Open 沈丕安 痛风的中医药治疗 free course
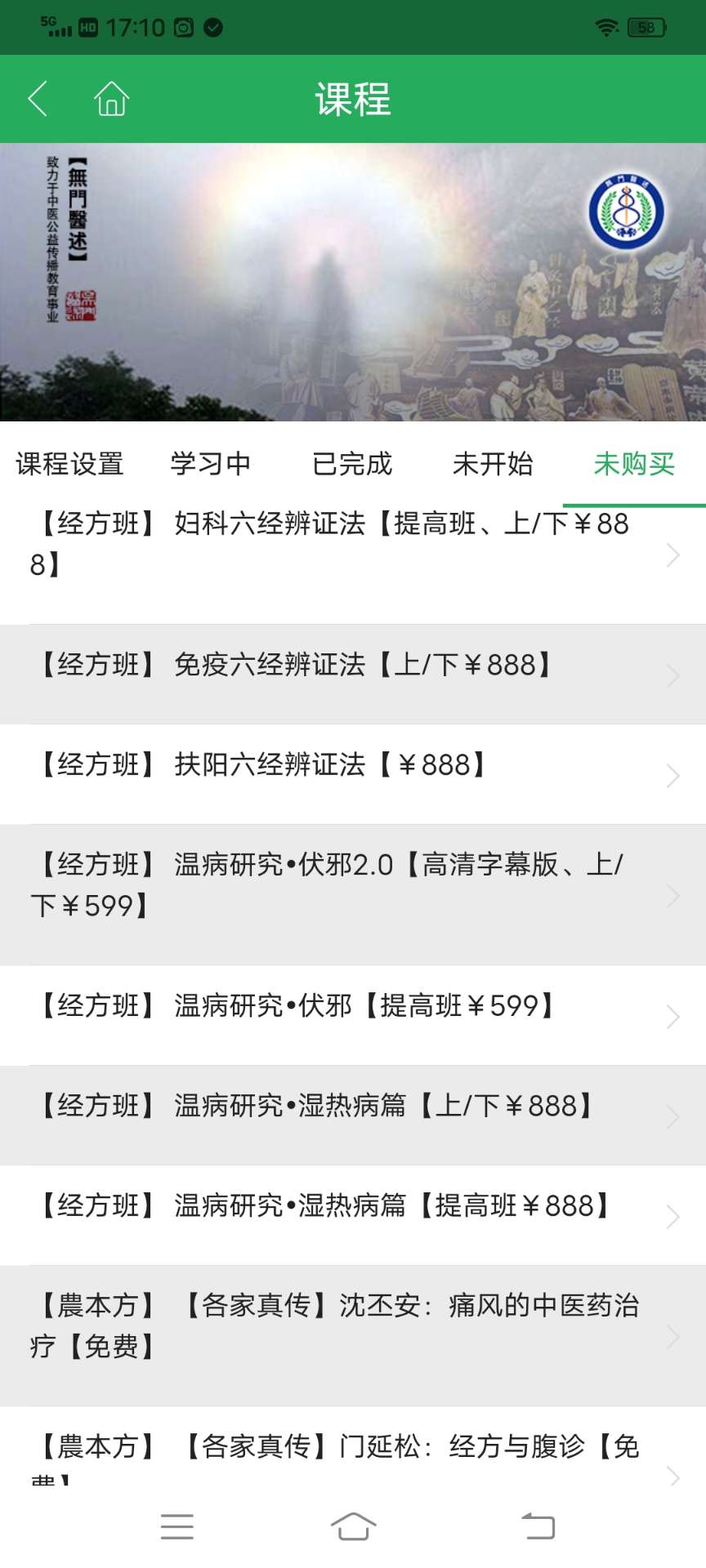Image resolution: width=706 pixels, height=1568 pixels. (353, 1336)
